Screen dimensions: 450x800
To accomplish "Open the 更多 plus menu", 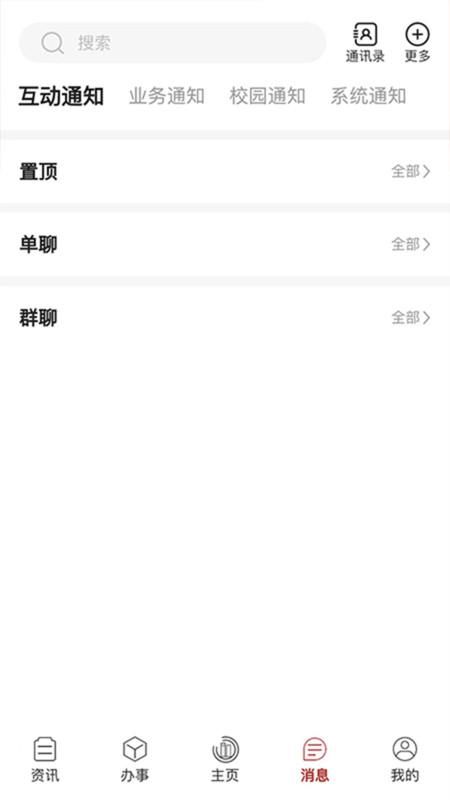I will point(417,43).
